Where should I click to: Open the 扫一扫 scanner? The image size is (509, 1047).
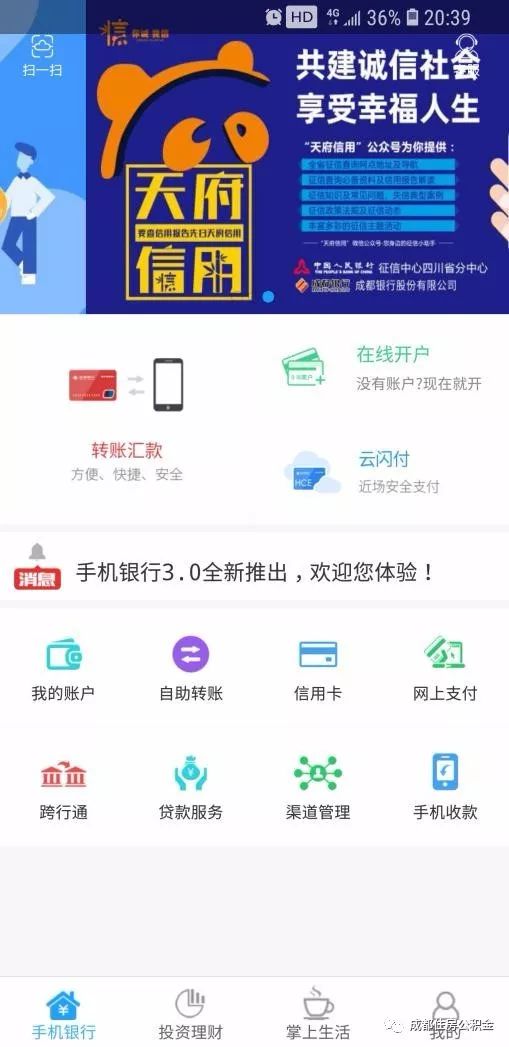pos(42,55)
